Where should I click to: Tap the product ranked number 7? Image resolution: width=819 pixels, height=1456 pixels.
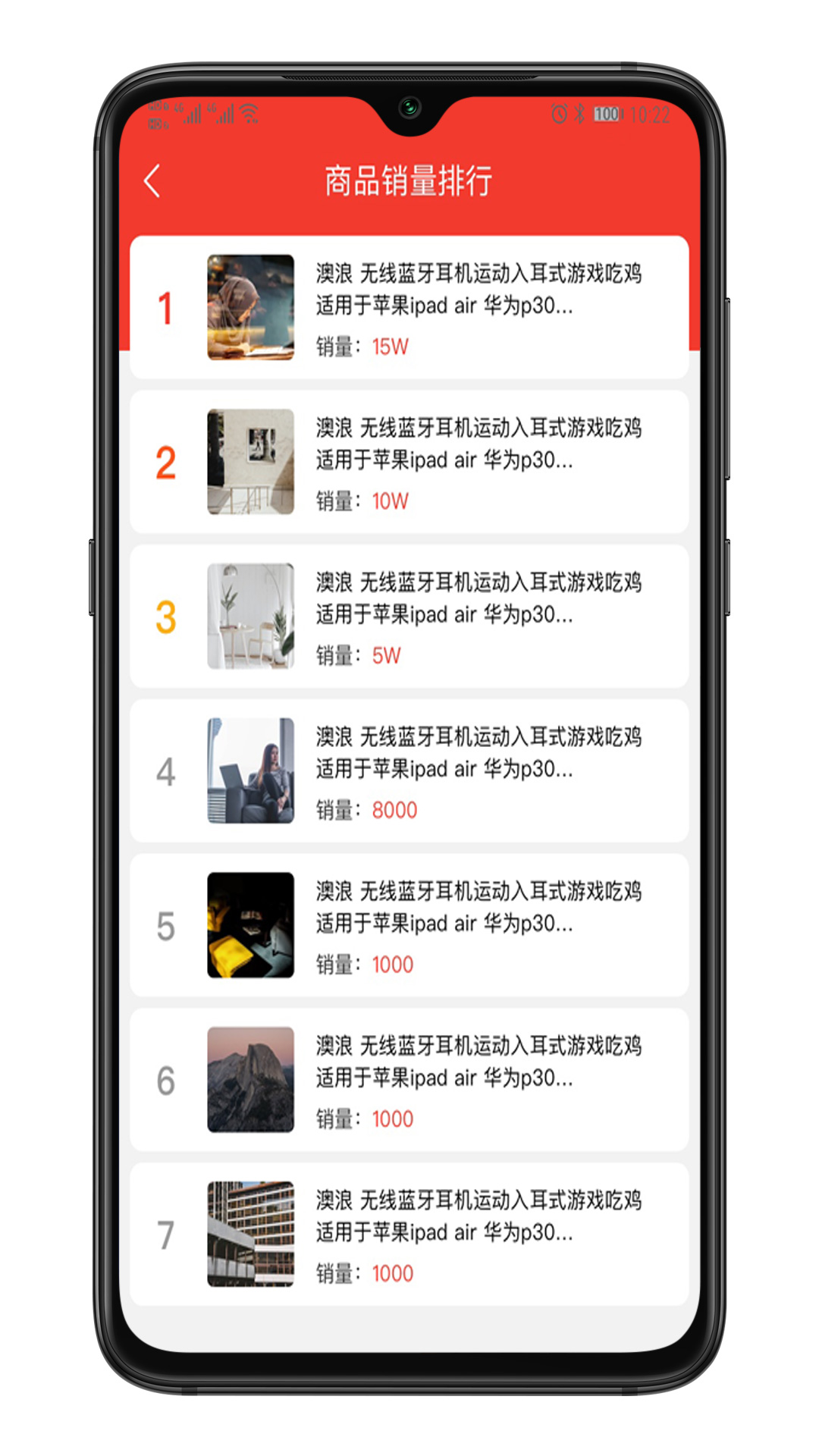(x=409, y=1234)
